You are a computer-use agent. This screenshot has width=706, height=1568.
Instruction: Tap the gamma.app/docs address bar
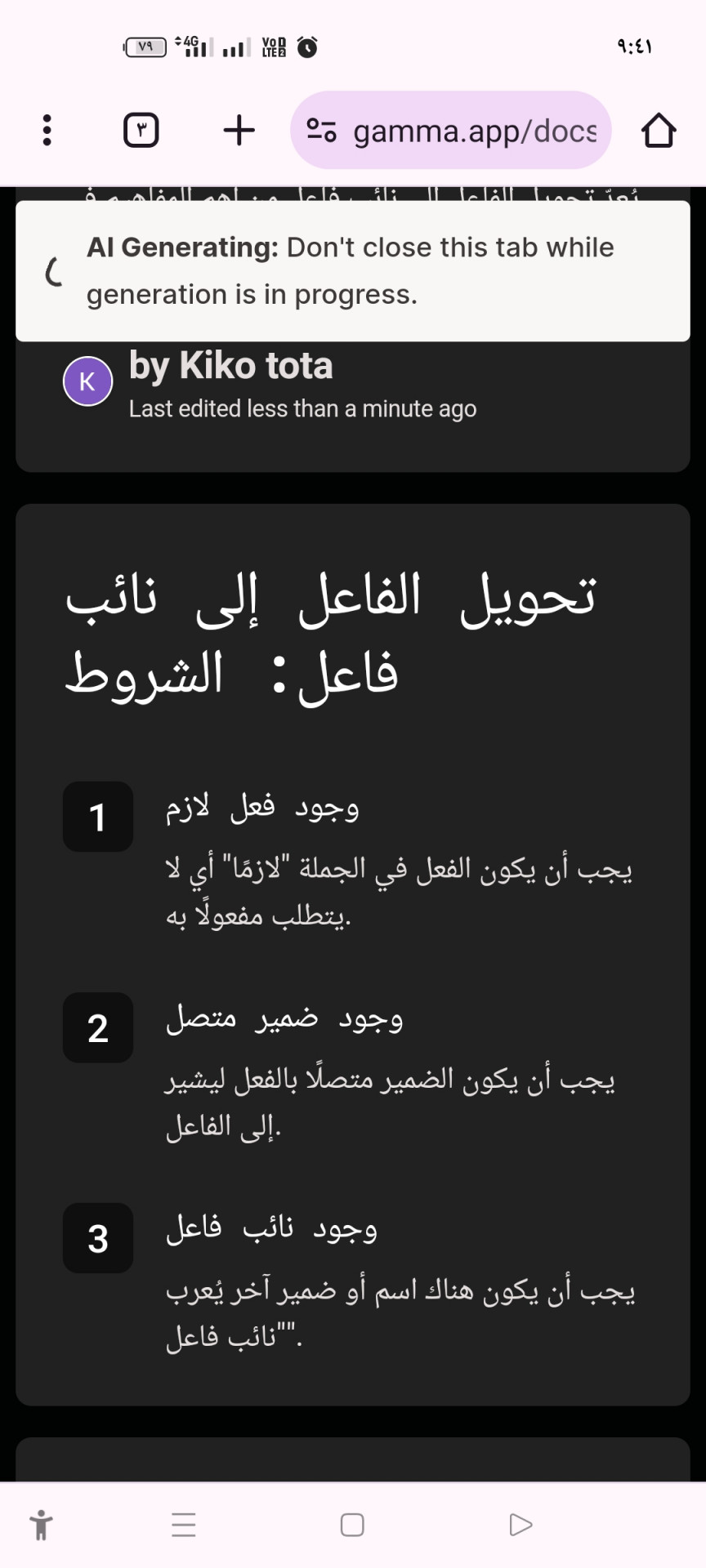point(451,131)
